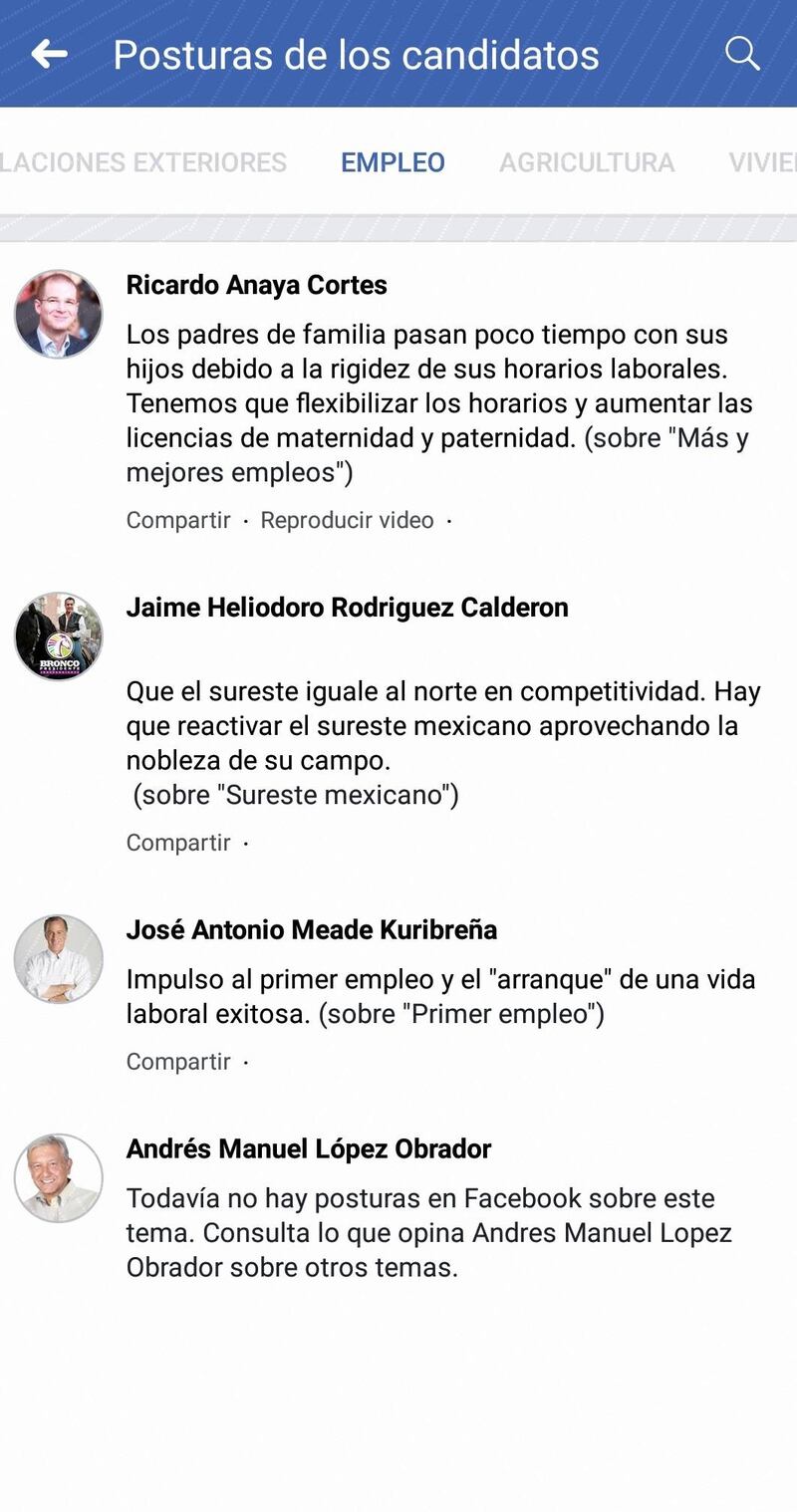Share José Antonio Meade's position
Screen dimensions: 797x1512
pyautogui.click(x=178, y=1062)
